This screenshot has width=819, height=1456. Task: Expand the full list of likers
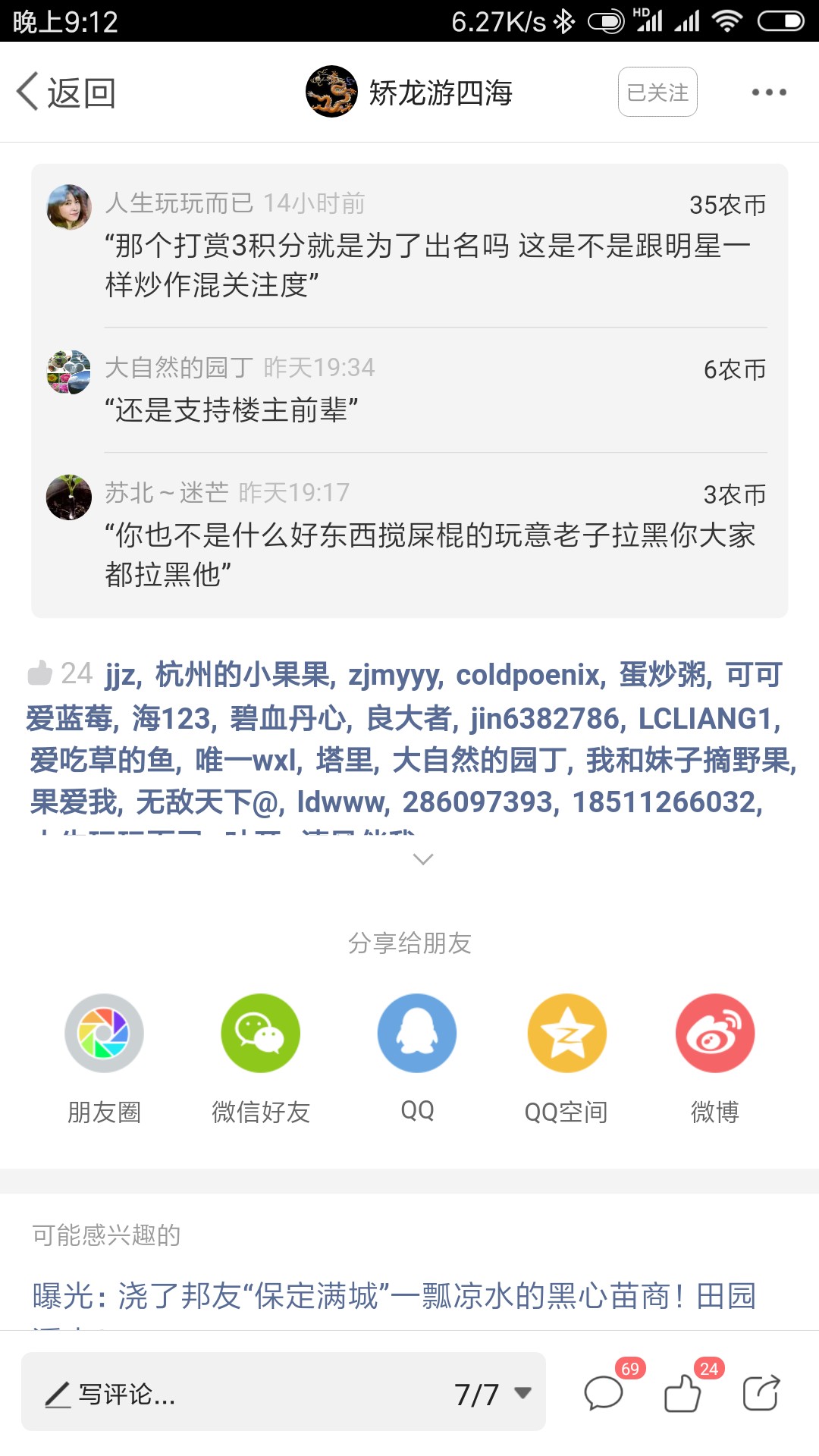[423, 859]
